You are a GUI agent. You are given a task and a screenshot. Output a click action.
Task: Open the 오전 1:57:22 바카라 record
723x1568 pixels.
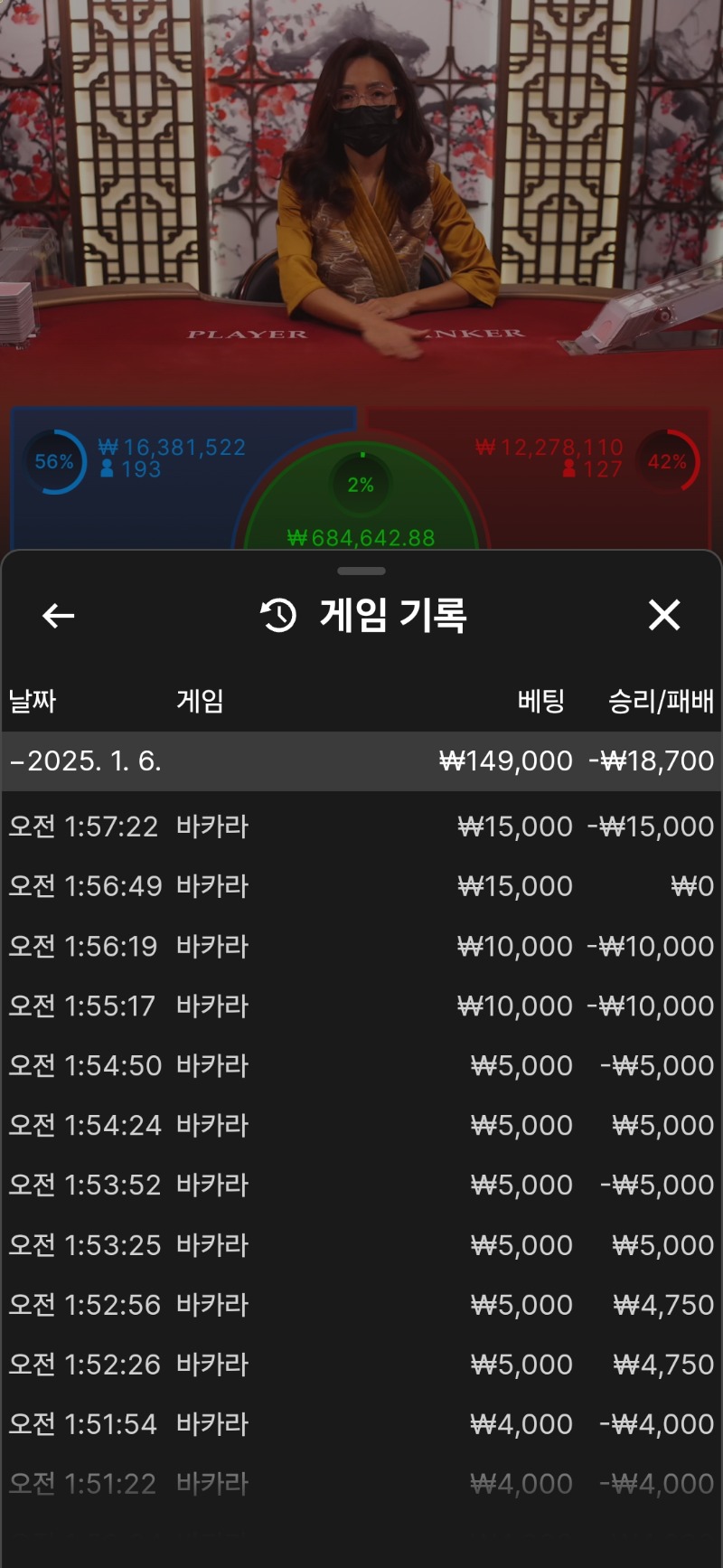pyautogui.click(x=361, y=827)
